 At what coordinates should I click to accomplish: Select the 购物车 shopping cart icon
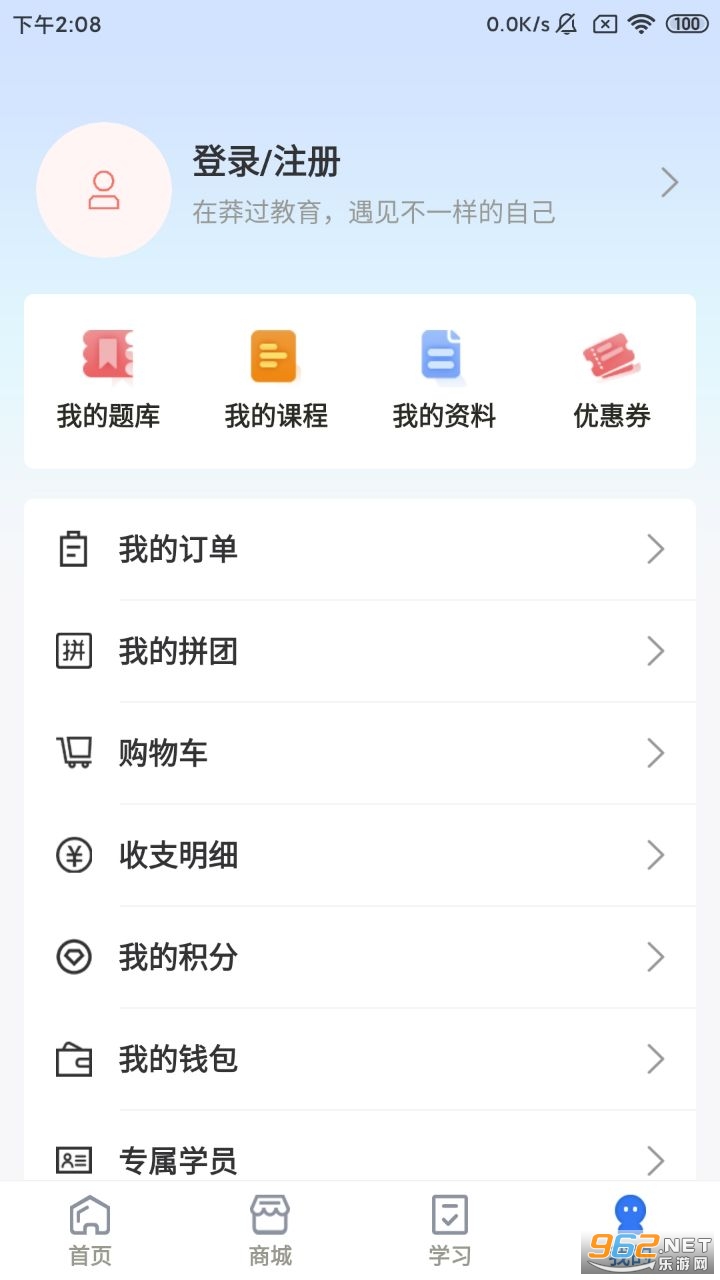(72, 753)
